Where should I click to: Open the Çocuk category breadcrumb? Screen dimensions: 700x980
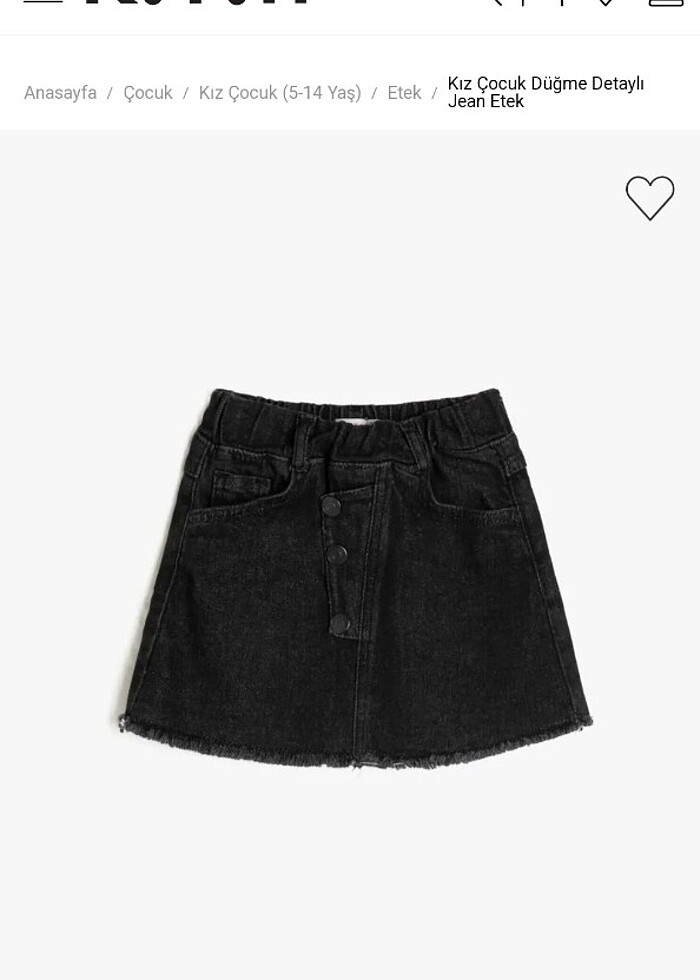point(148,93)
